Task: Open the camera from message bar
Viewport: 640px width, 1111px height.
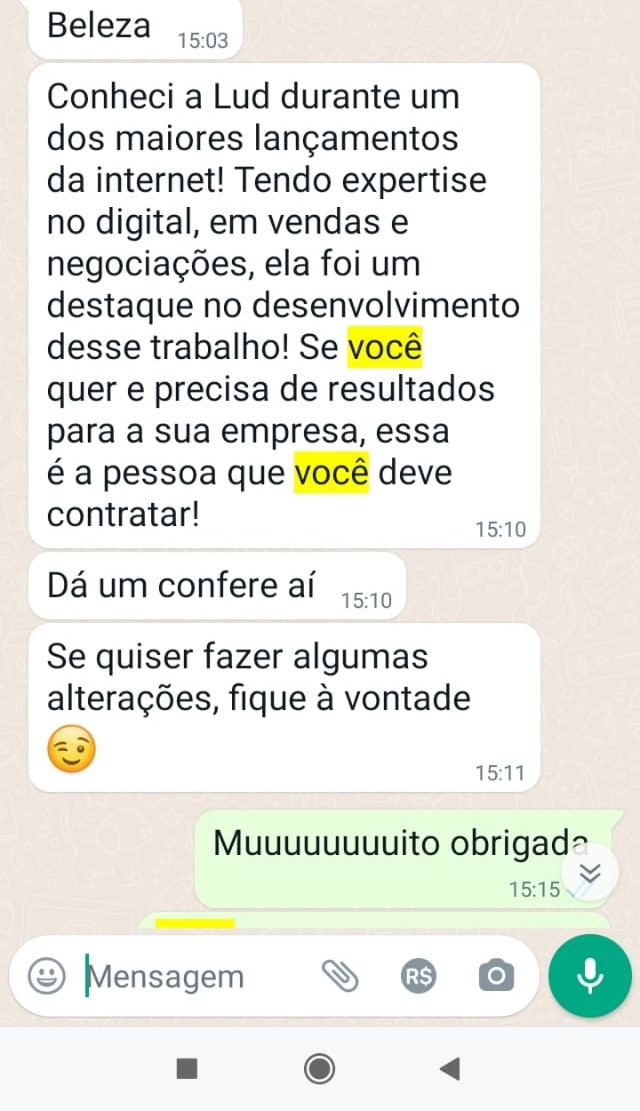Action: coord(496,976)
